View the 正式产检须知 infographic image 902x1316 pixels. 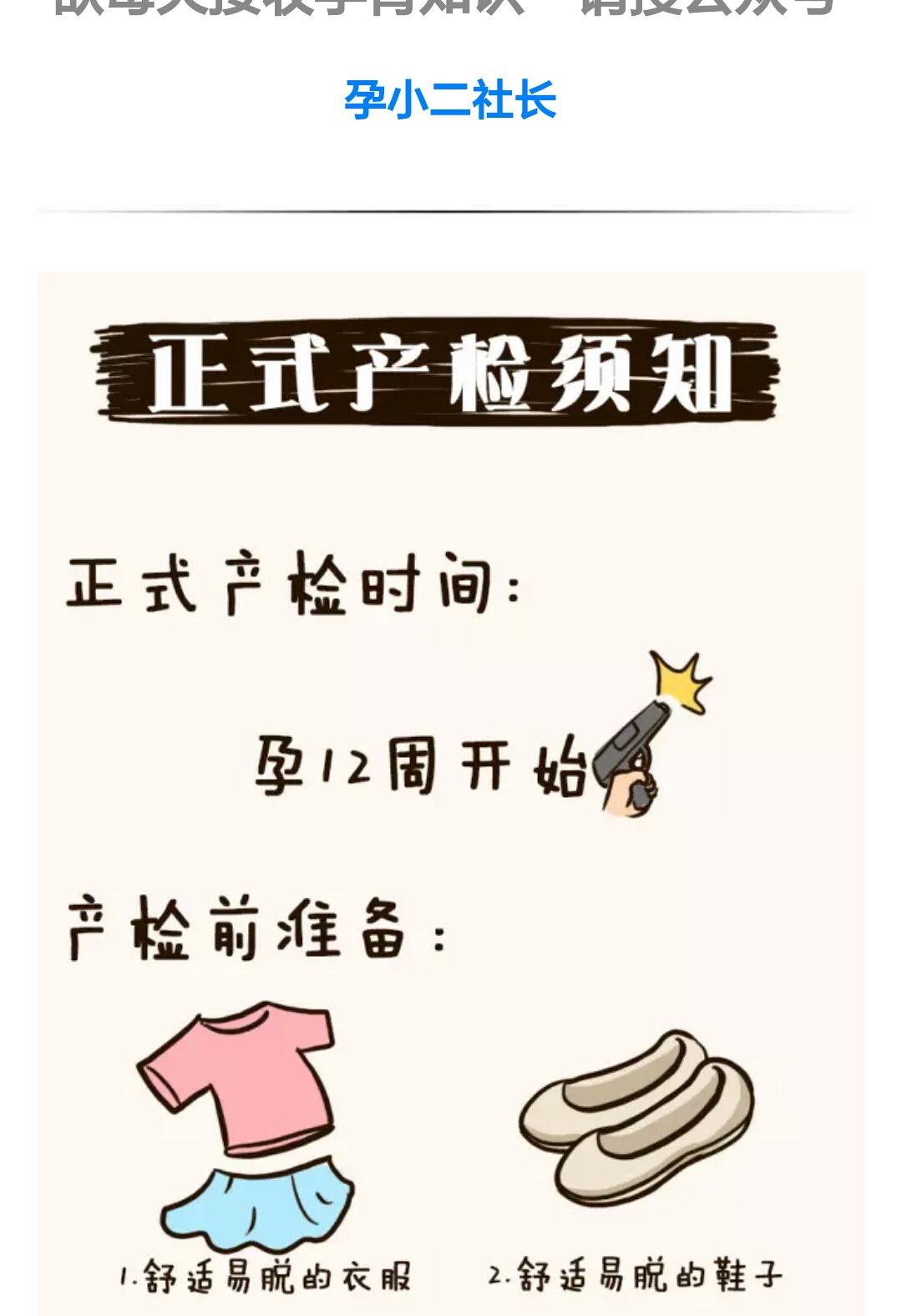451,794
